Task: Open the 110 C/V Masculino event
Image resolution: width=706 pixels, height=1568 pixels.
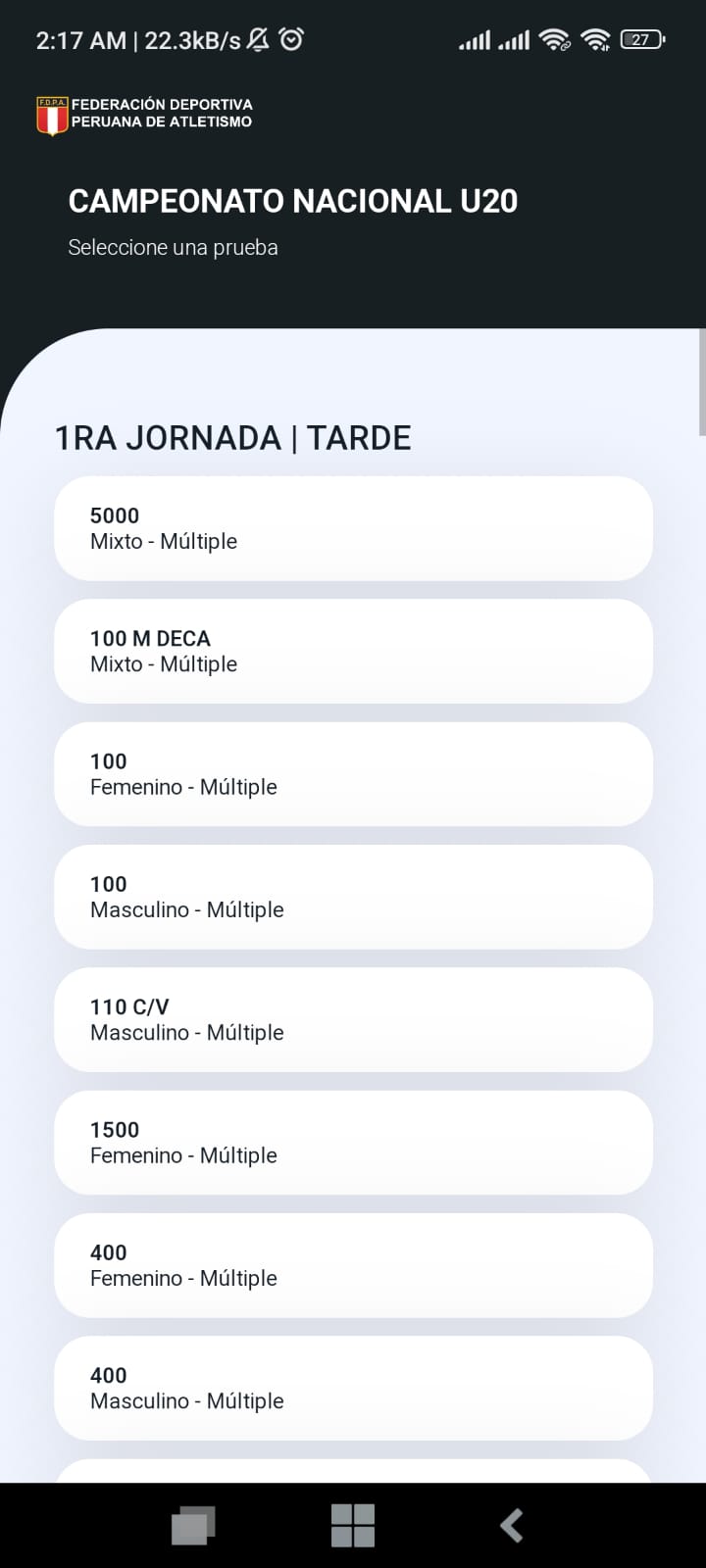Action: [353, 1019]
